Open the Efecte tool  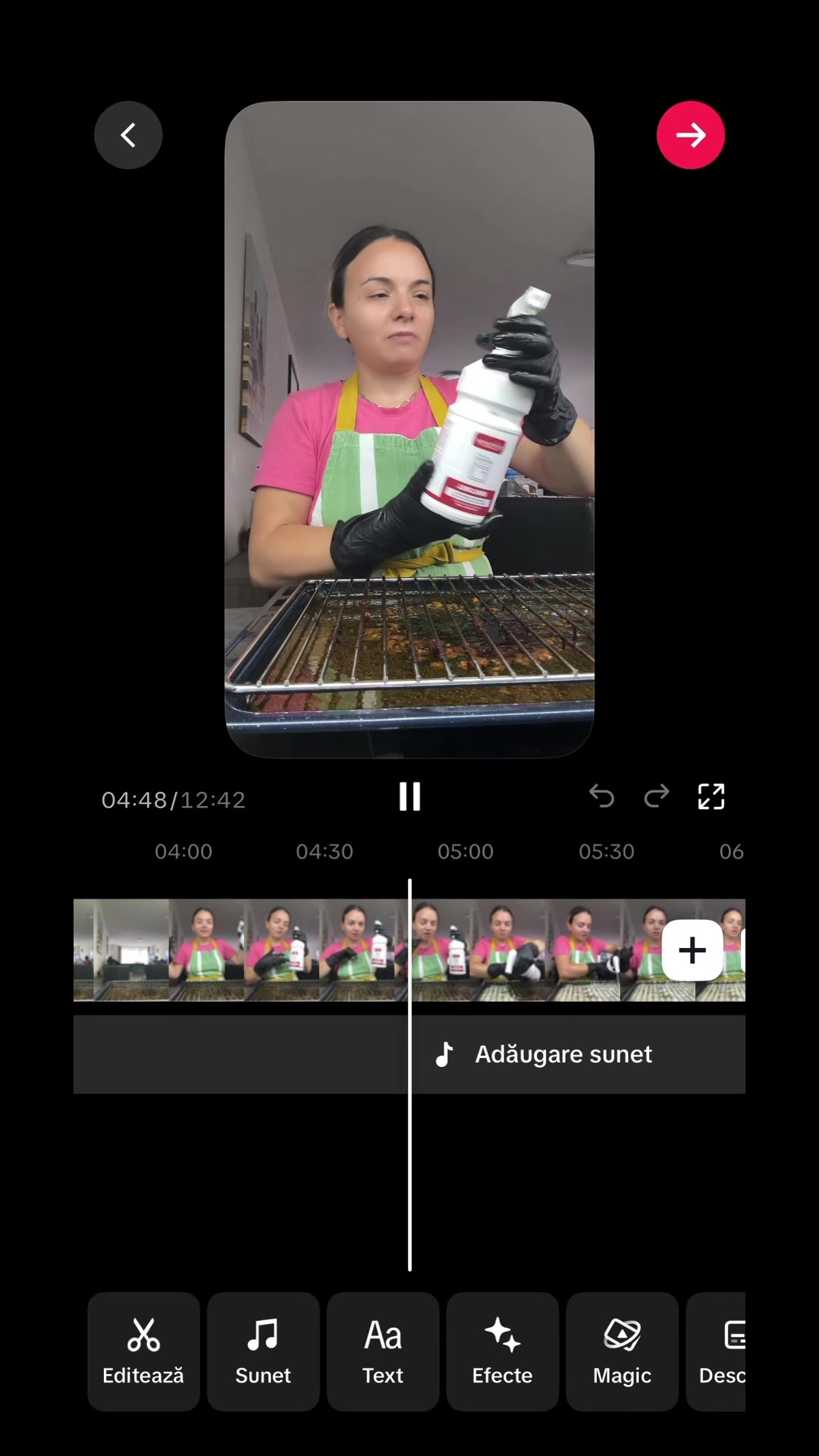503,1351
